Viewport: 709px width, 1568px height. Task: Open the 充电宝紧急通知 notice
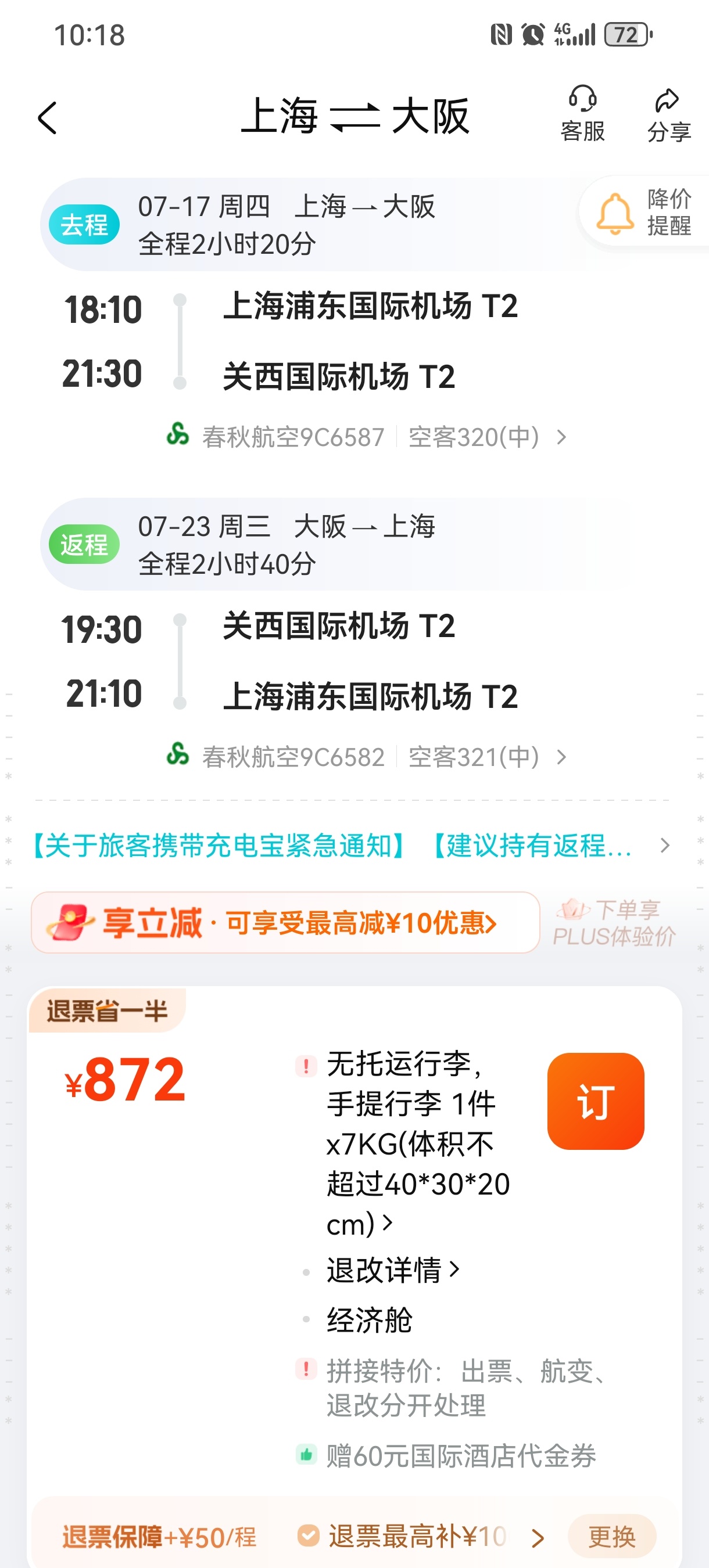219,846
